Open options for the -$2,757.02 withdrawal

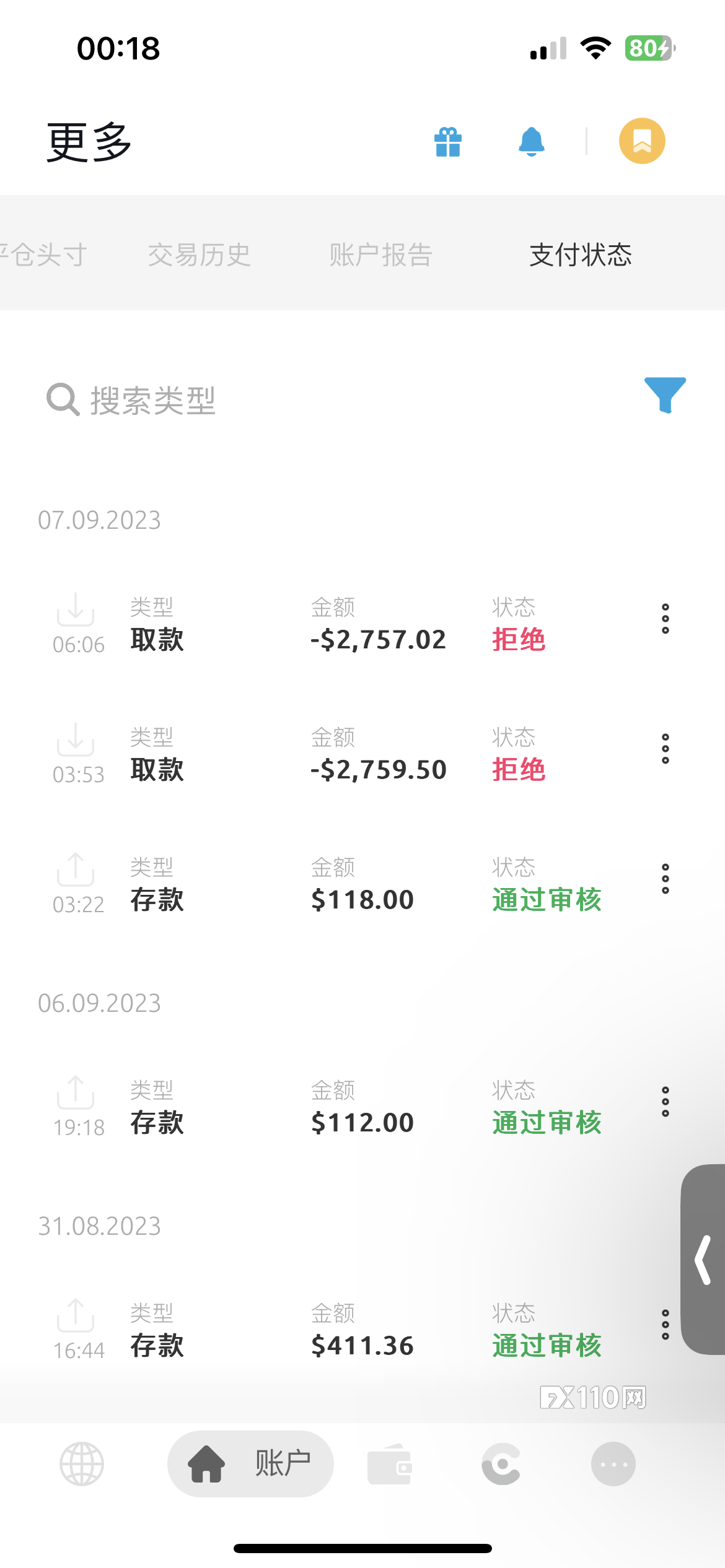[x=666, y=619]
